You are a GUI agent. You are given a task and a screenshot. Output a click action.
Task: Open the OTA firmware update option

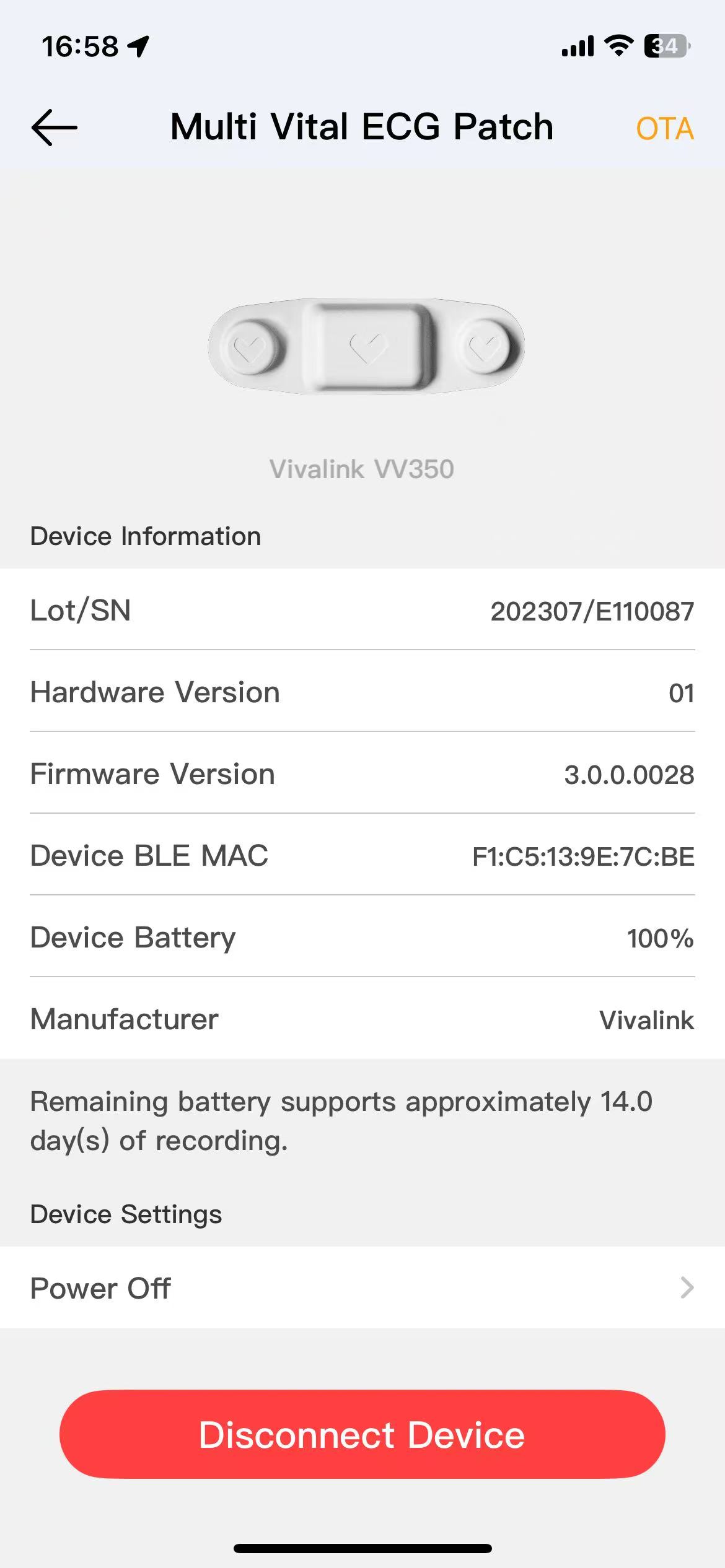(x=664, y=129)
